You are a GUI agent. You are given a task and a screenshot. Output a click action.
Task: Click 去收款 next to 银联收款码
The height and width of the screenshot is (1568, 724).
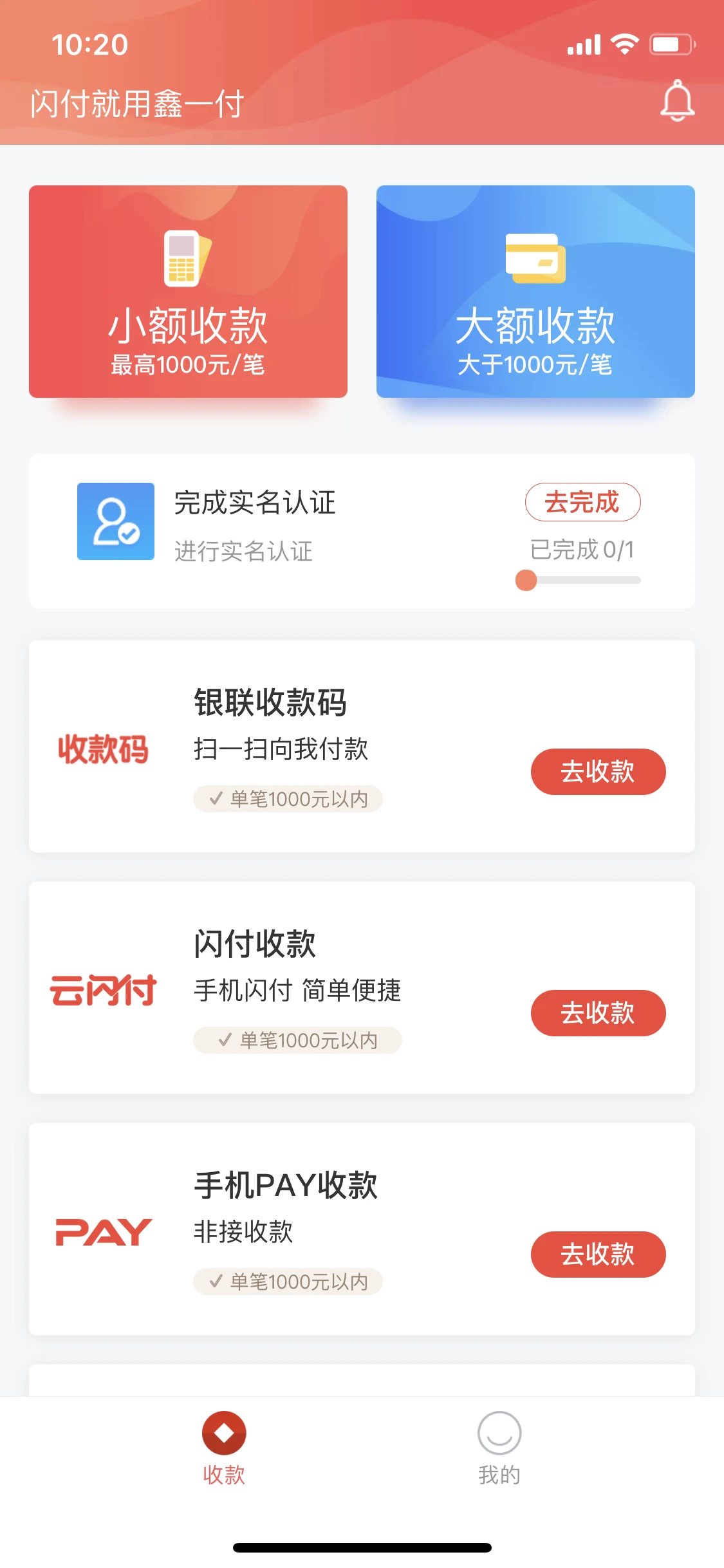tap(598, 771)
